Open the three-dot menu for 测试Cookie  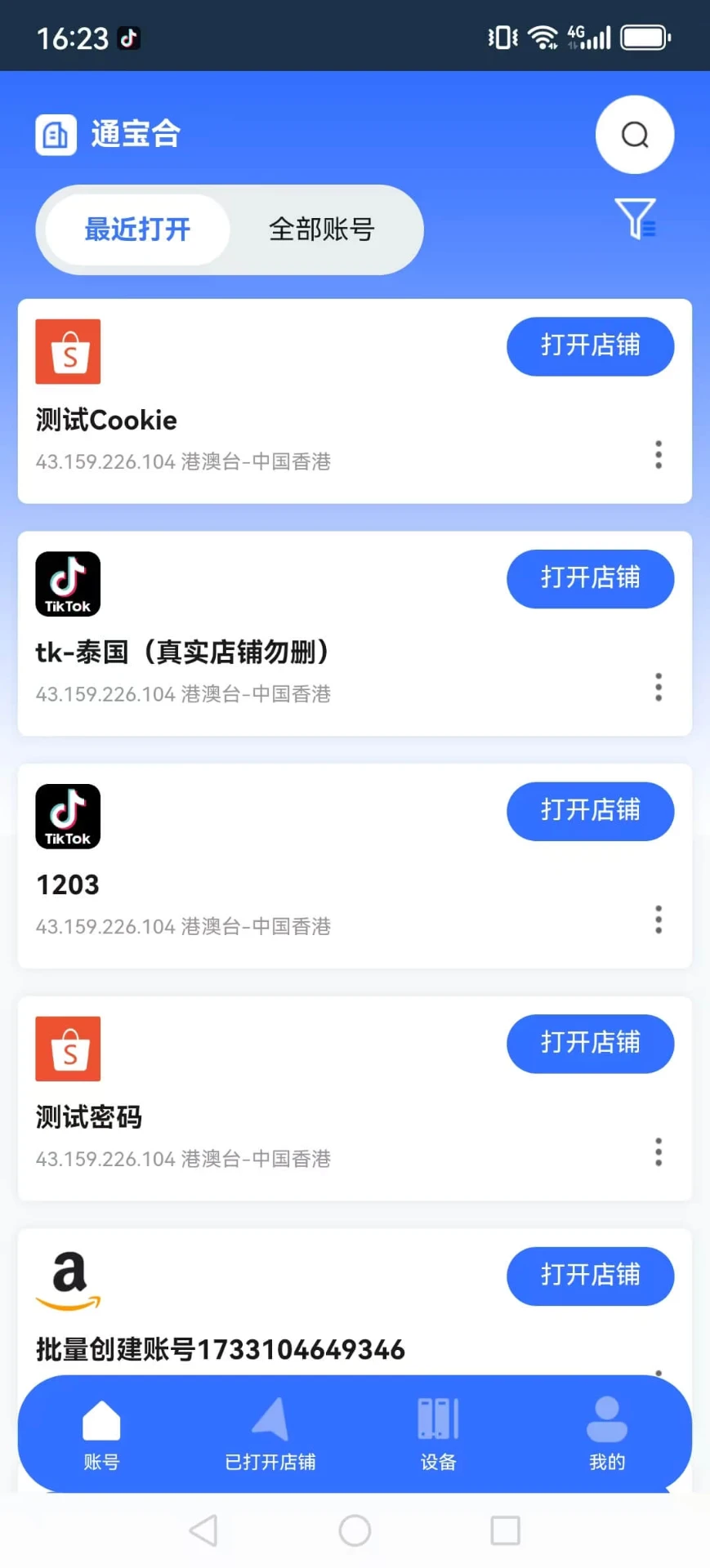pyautogui.click(x=658, y=455)
